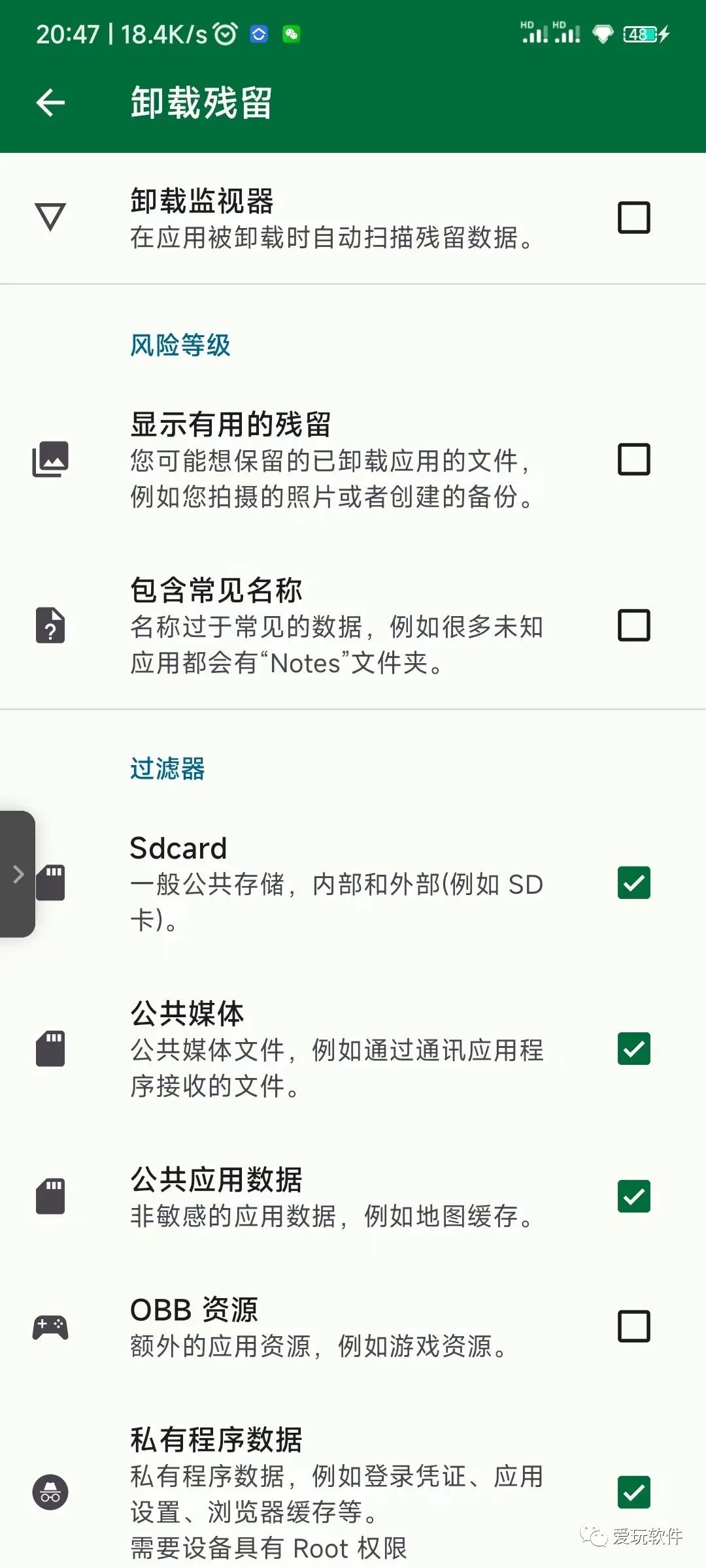The image size is (706, 1568).
Task: Expand the side drawer handle on left edge
Action: [x=18, y=874]
